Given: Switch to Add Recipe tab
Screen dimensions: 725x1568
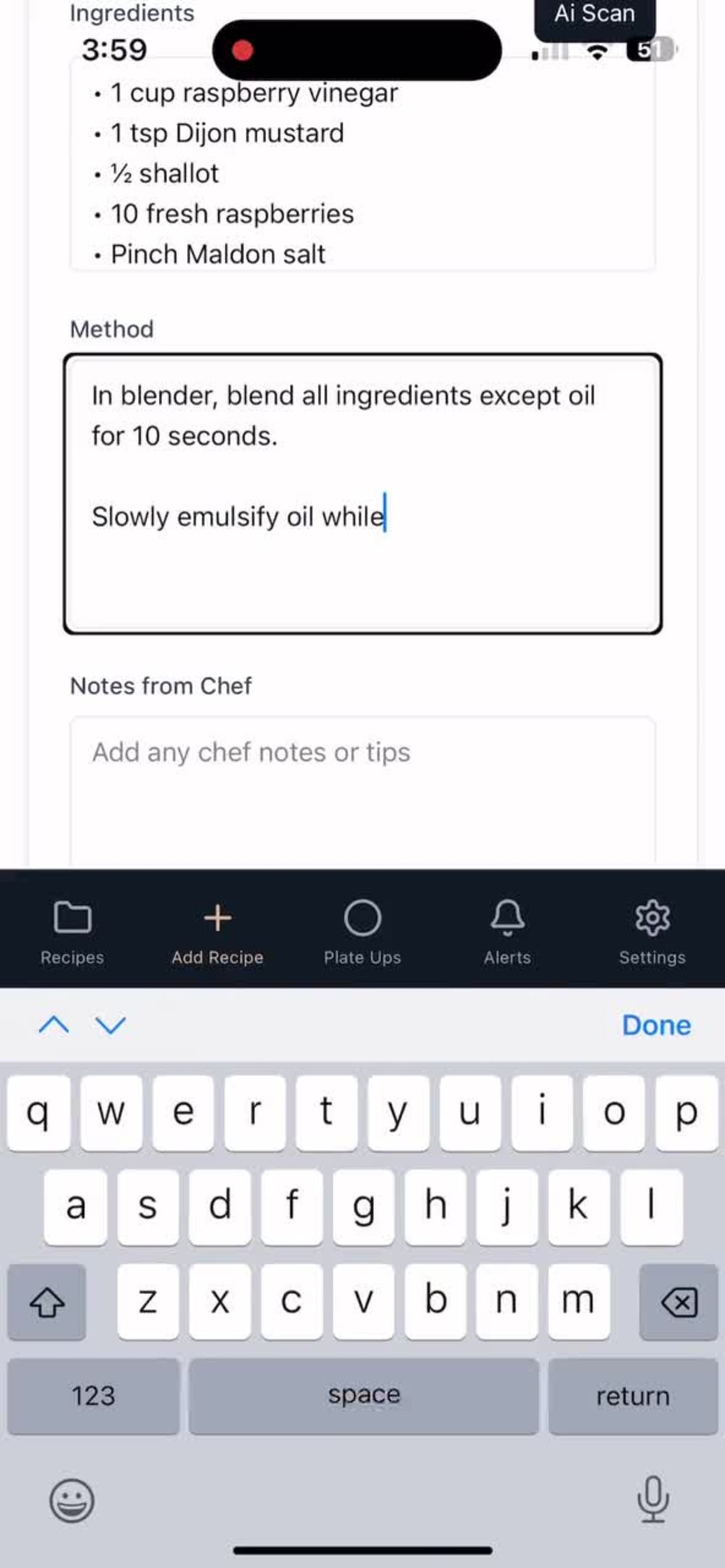Looking at the screenshot, I should click(x=217, y=932).
